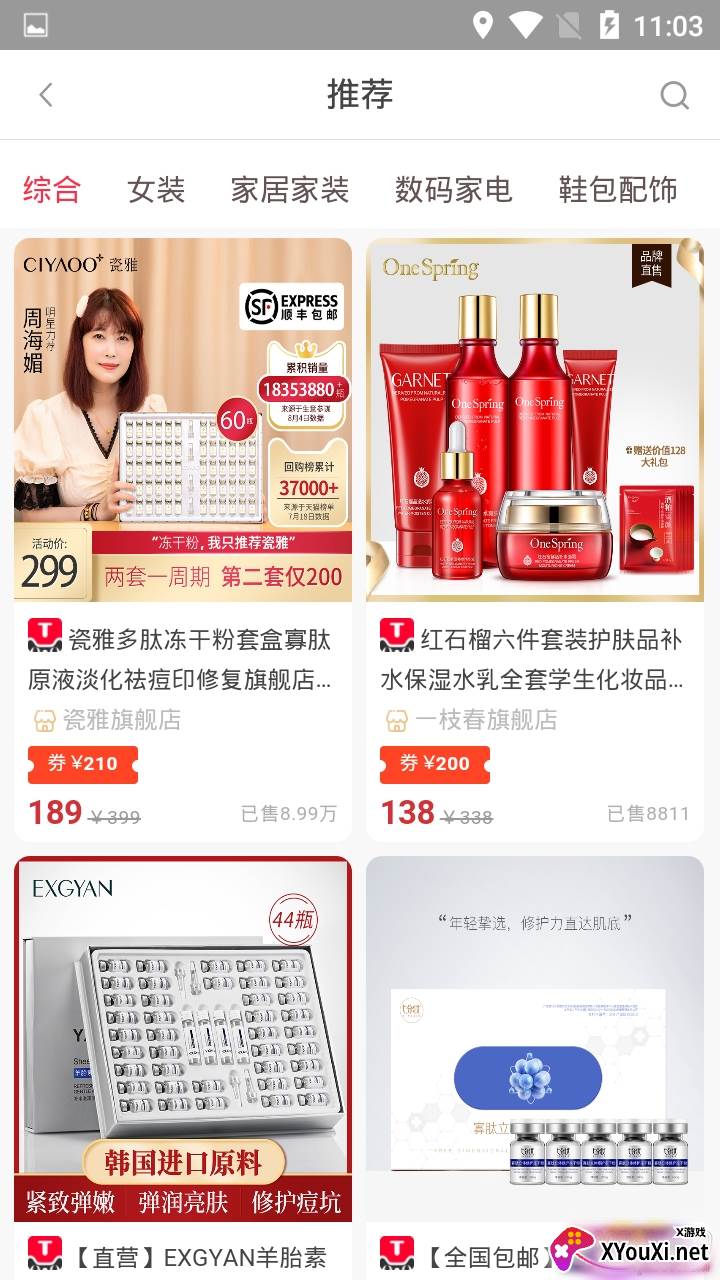Screen dimensions: 720x1280
Task: Show the 鞋包配饰 category
Action: click(618, 189)
